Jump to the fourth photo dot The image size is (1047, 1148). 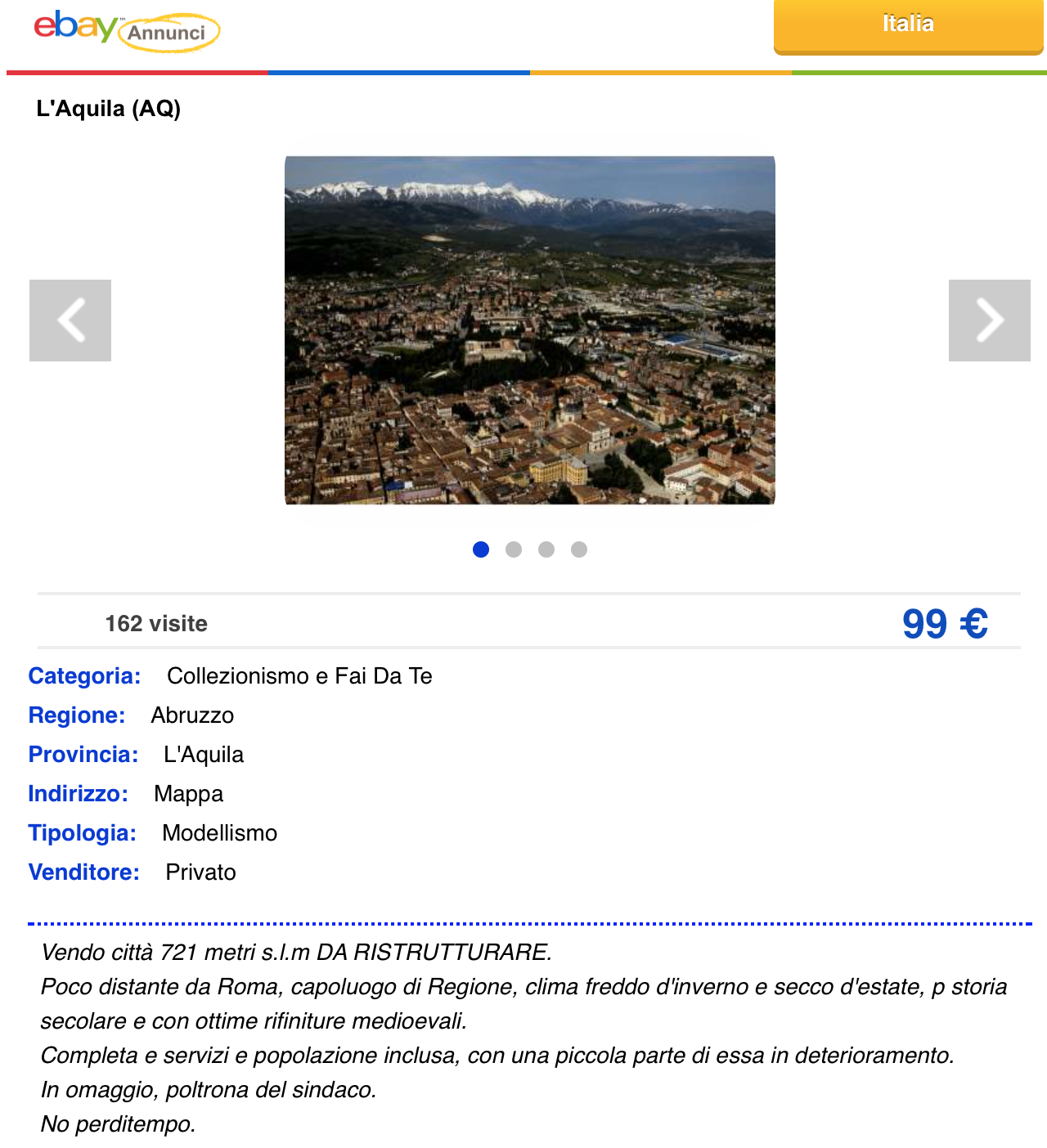click(x=579, y=549)
